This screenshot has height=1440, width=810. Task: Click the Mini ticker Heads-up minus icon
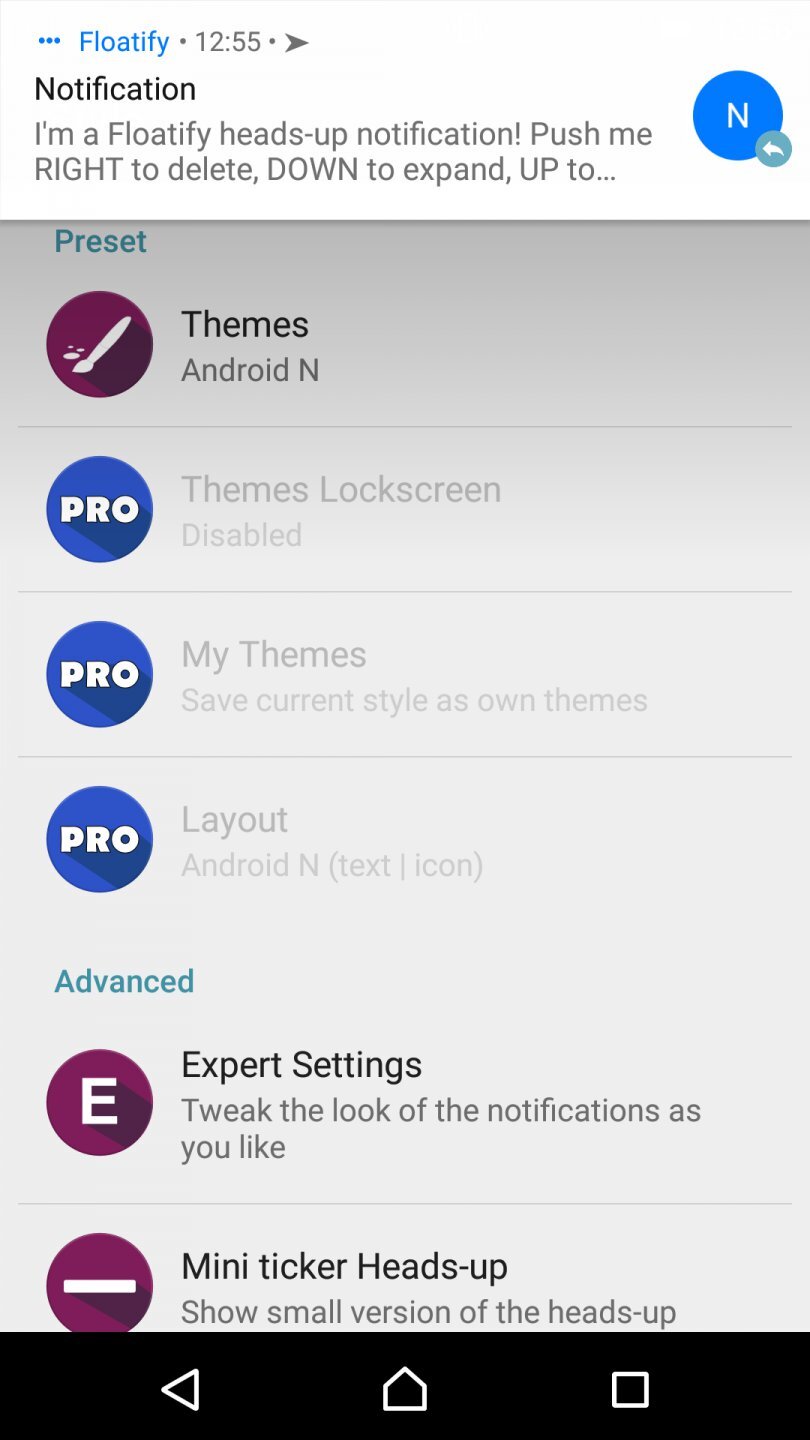pos(99,1283)
